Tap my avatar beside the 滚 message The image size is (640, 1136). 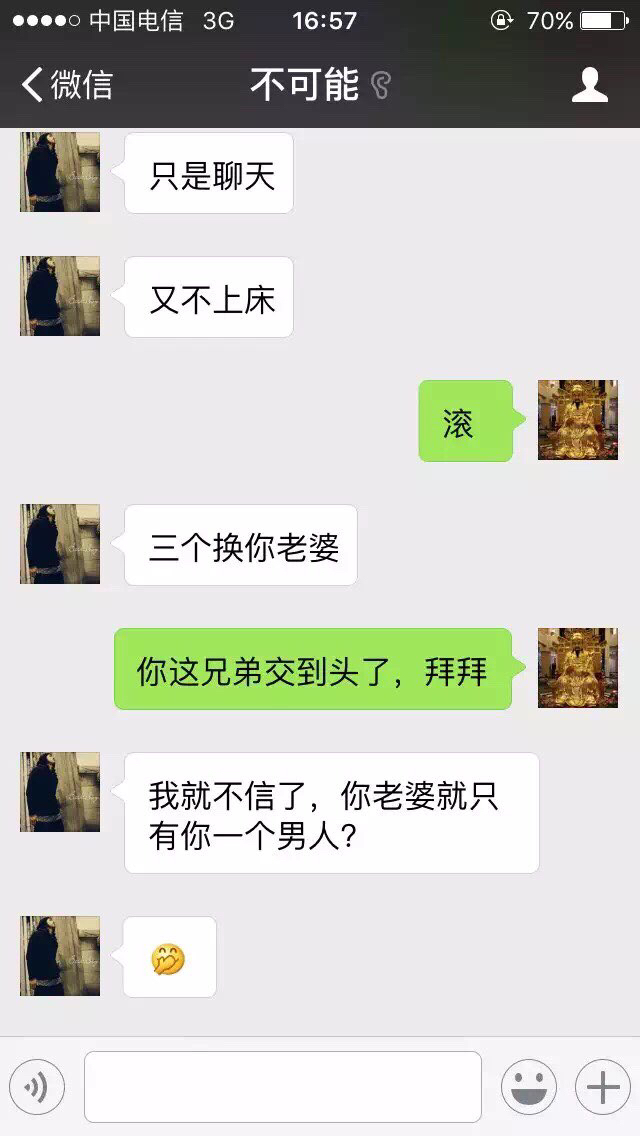coord(578,419)
